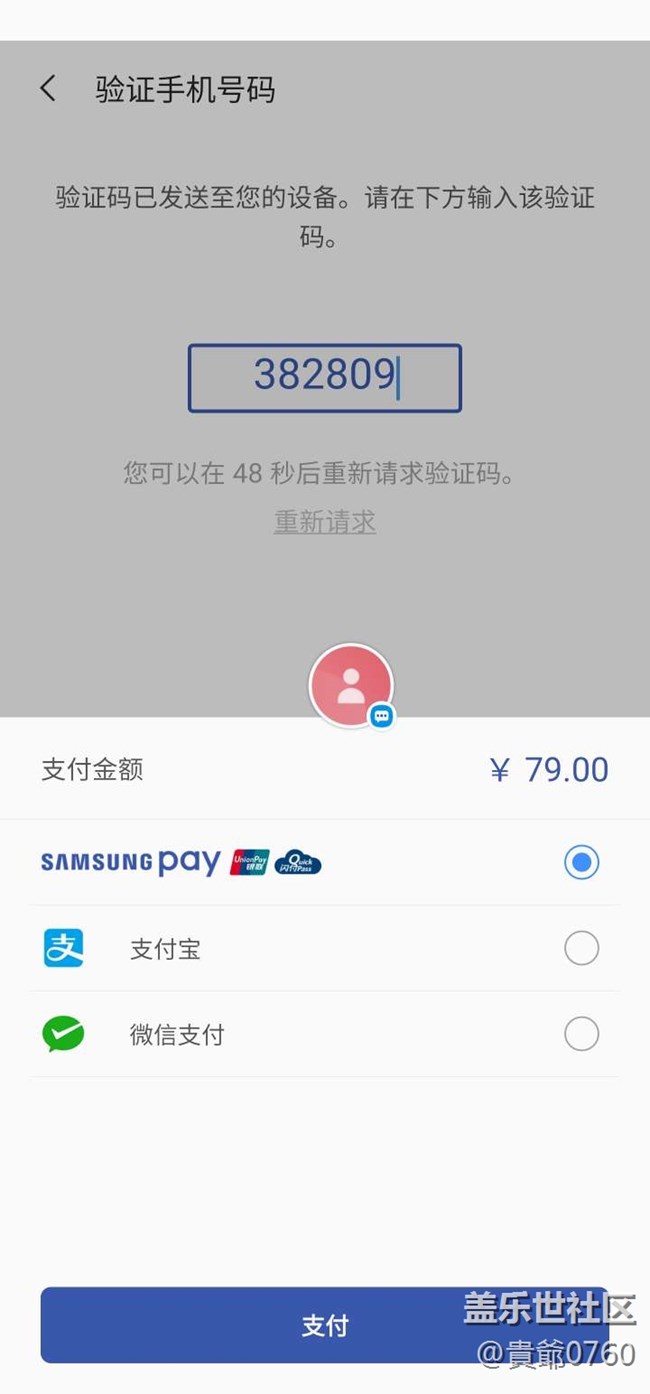
Task: Confirm payment with 支付 button
Action: tap(325, 1325)
